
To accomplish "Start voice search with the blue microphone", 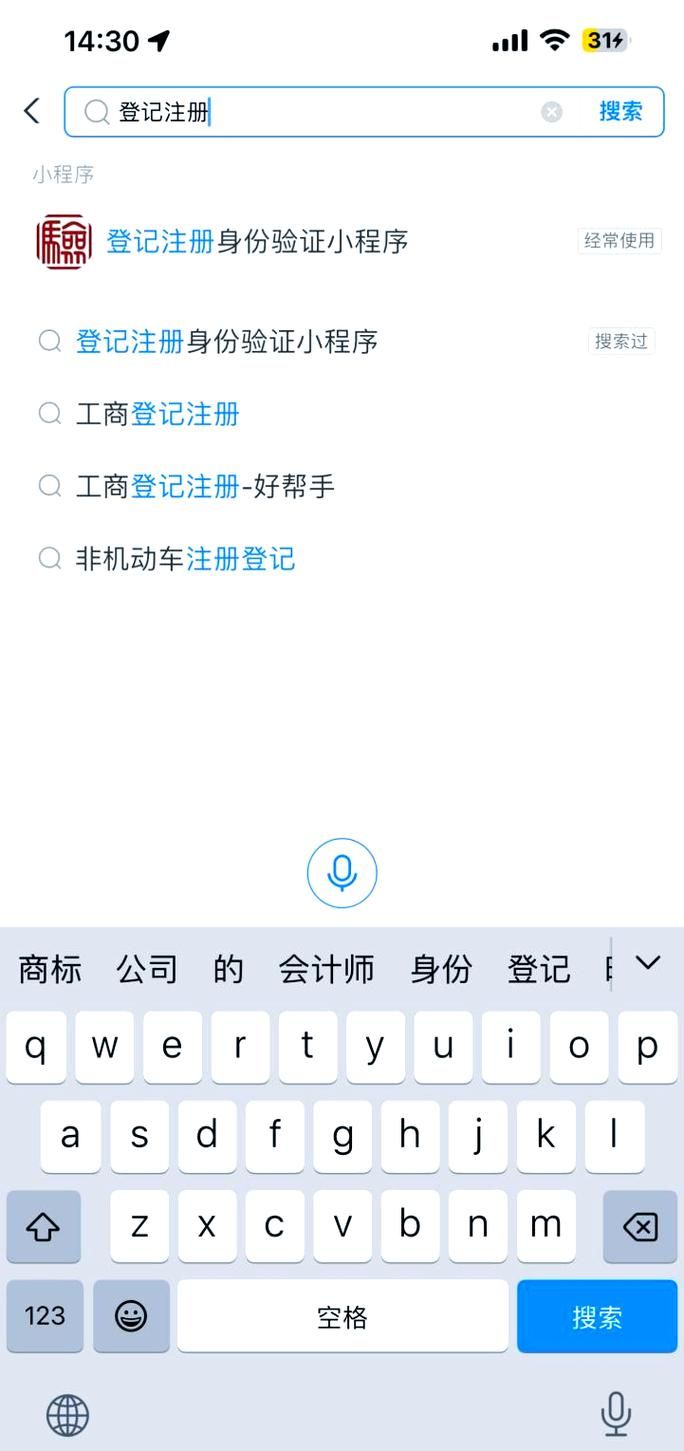I will pyautogui.click(x=342, y=873).
